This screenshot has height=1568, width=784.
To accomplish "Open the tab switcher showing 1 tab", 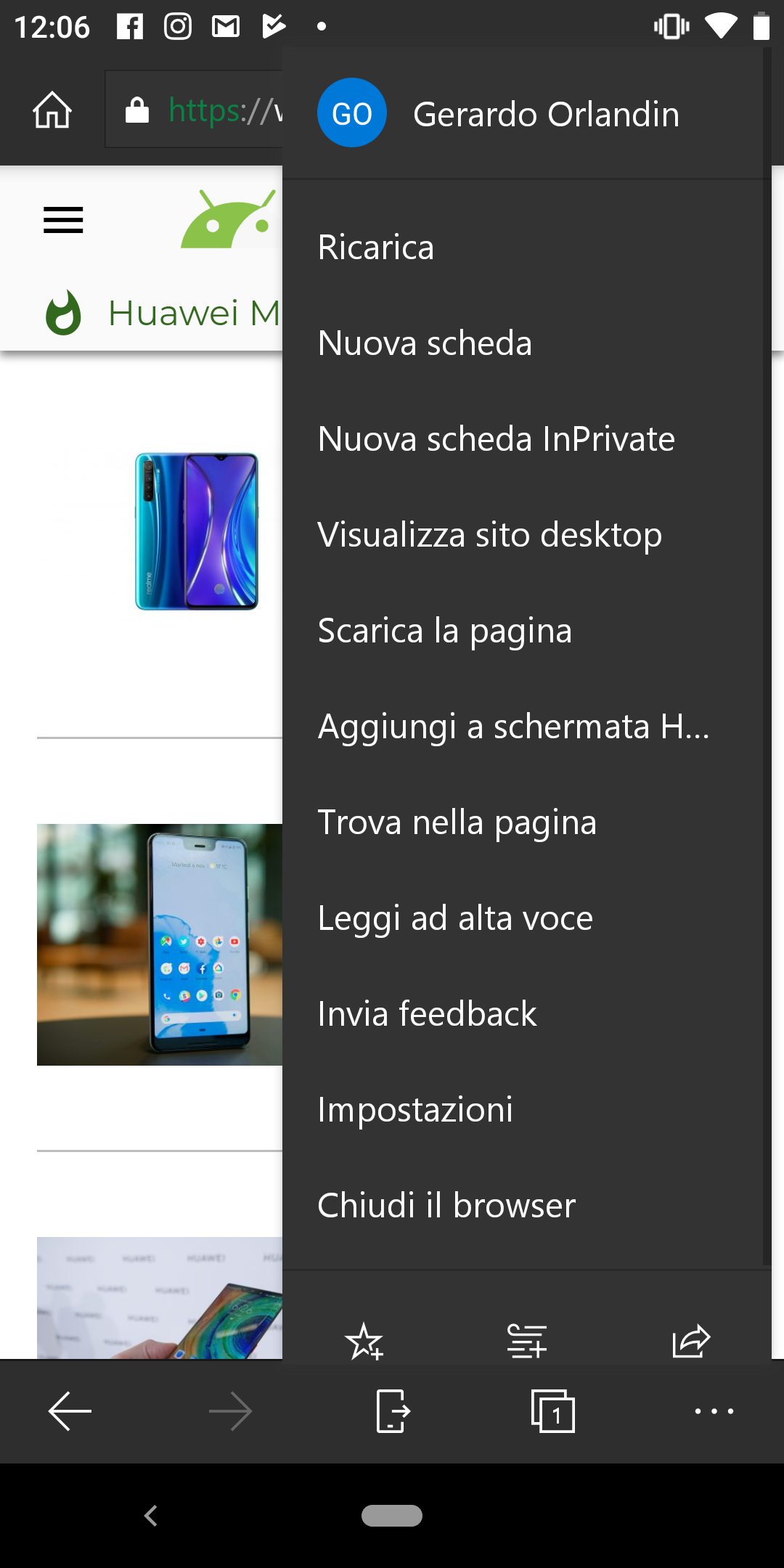I will click(x=553, y=1411).
